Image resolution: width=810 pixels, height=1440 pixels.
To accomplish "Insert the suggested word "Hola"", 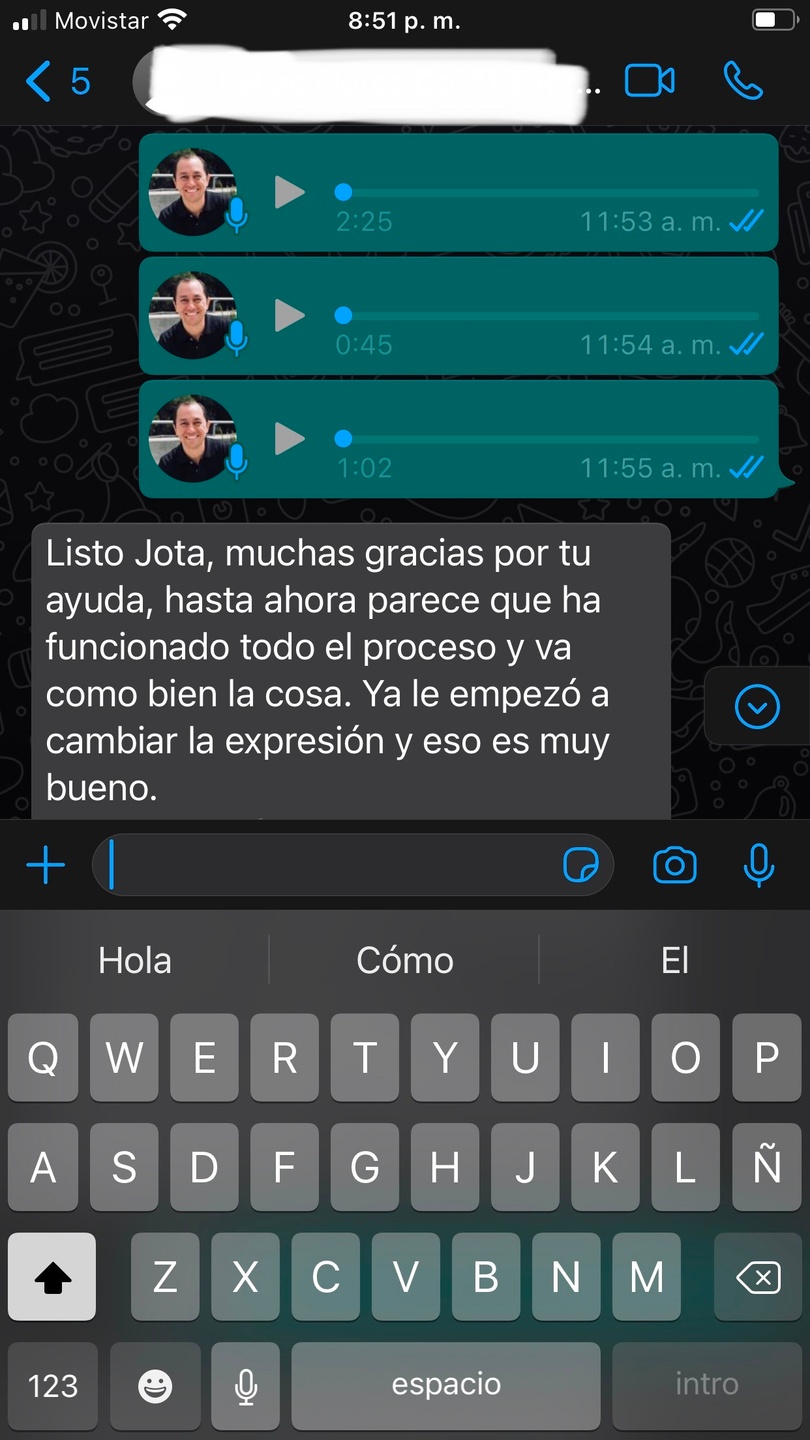I will click(x=135, y=961).
